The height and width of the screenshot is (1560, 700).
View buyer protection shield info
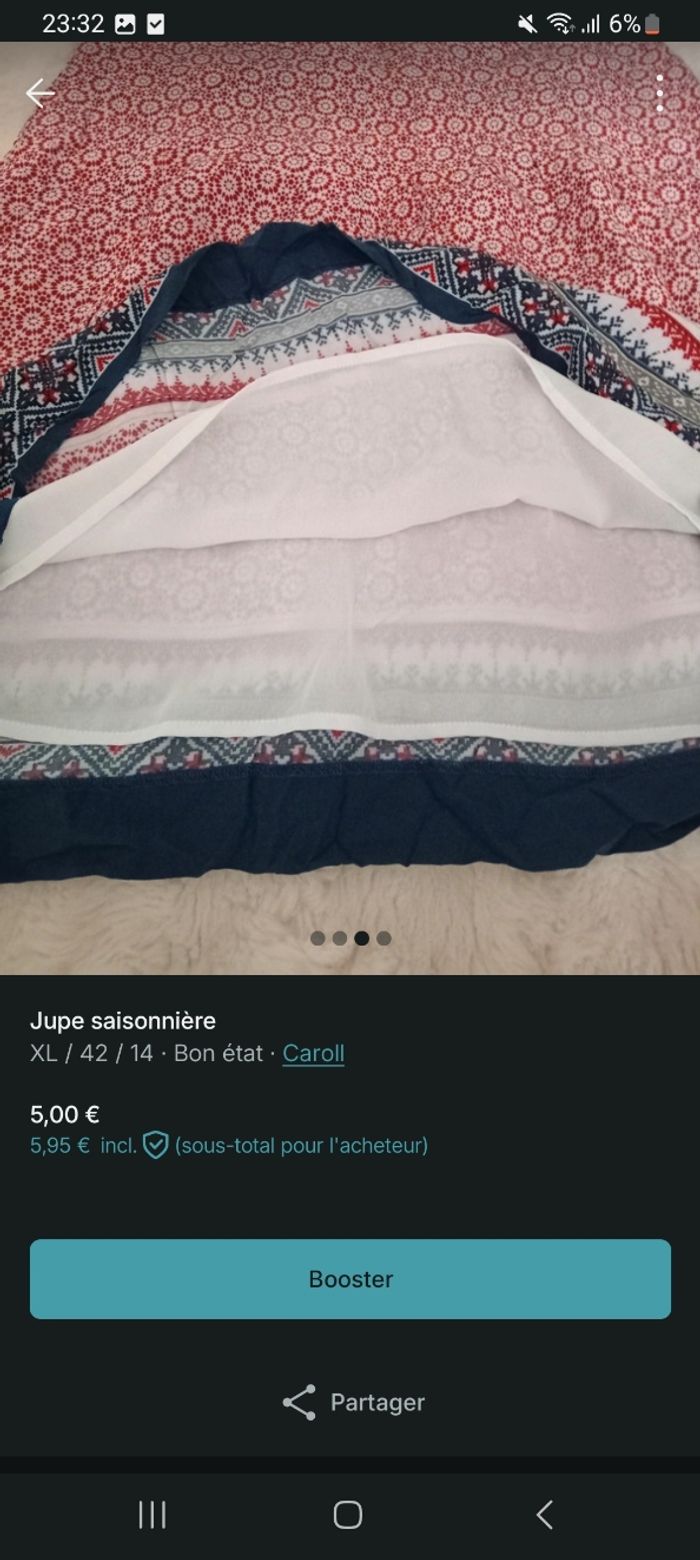[x=155, y=1145]
